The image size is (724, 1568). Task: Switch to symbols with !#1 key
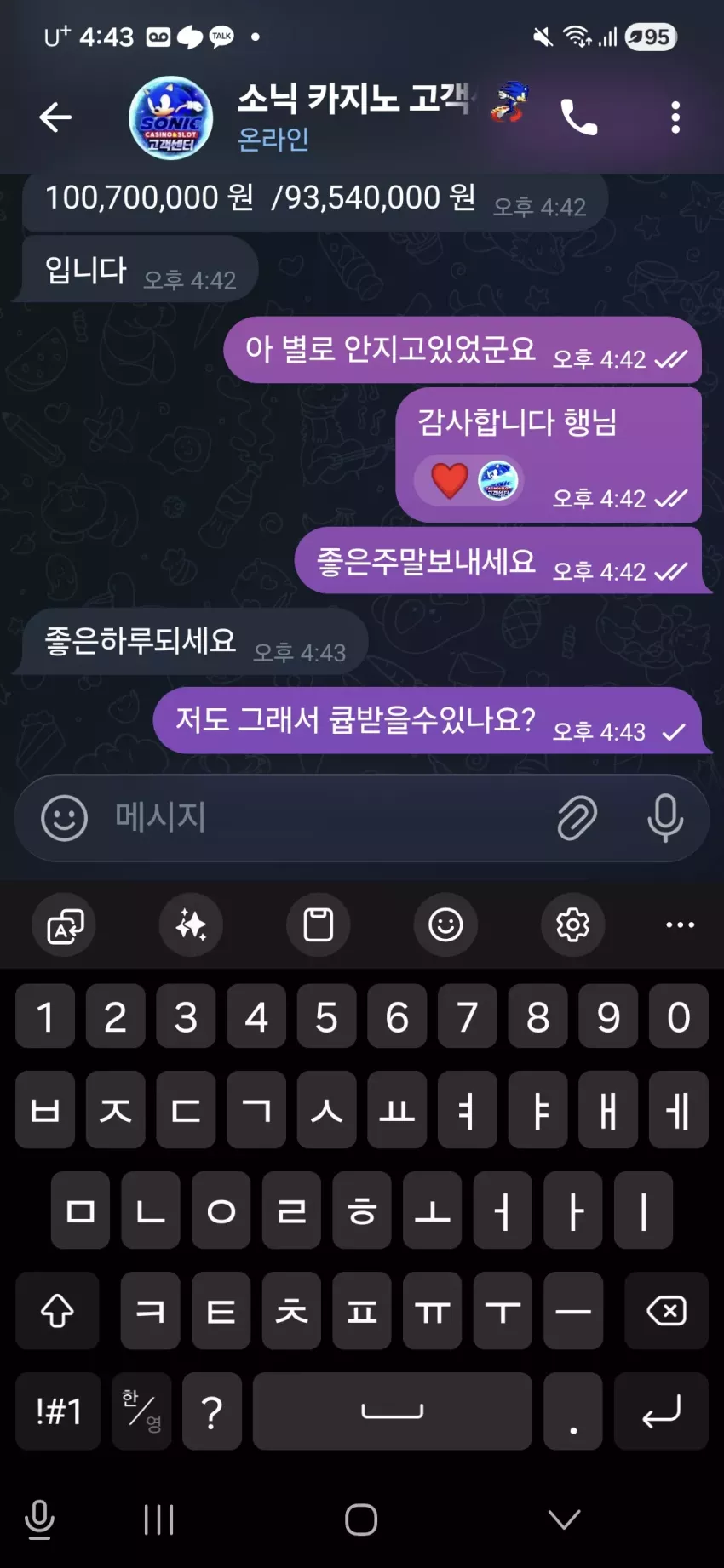[x=58, y=1411]
